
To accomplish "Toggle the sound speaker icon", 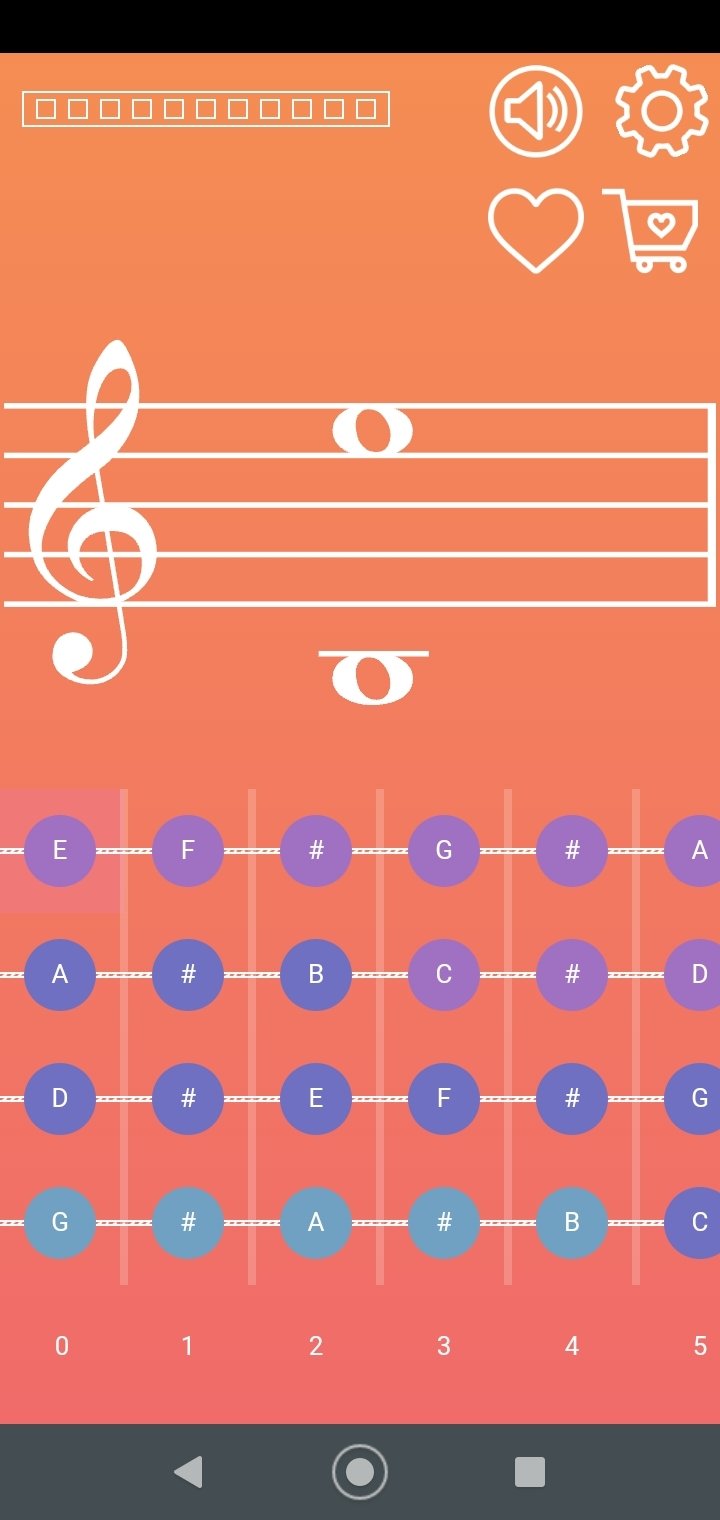I will tap(535, 111).
